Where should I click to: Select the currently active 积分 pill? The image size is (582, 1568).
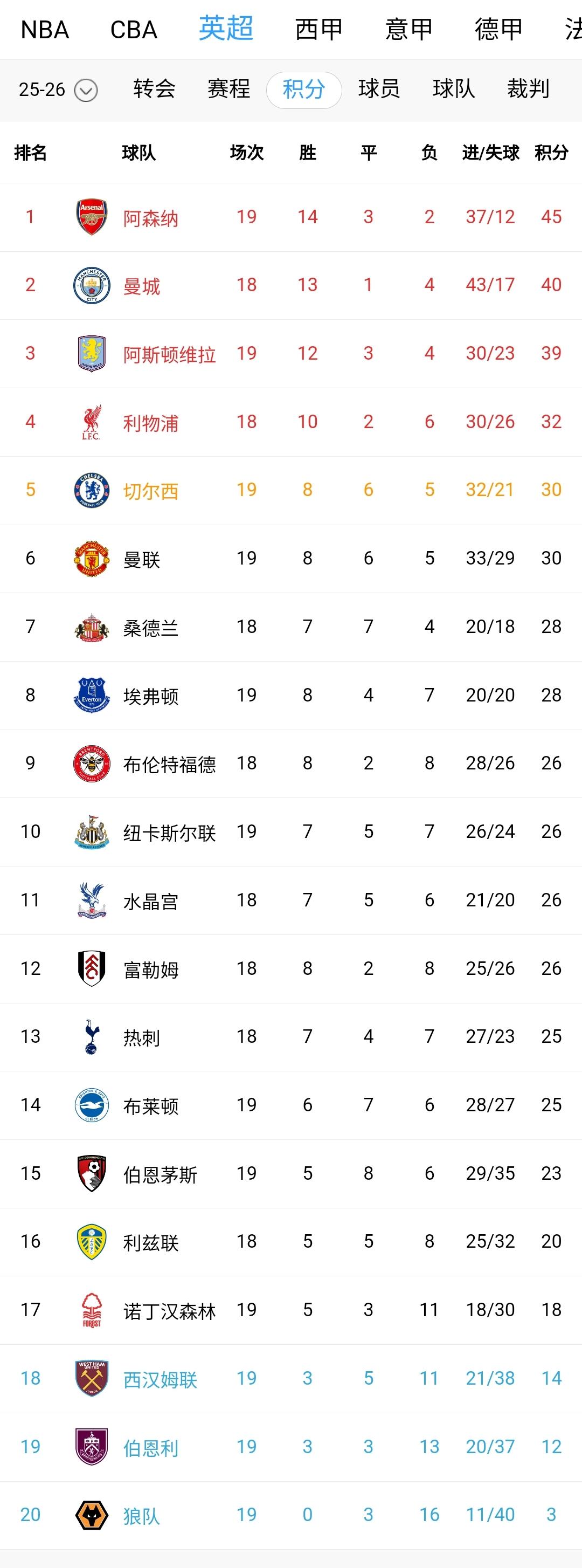click(304, 89)
